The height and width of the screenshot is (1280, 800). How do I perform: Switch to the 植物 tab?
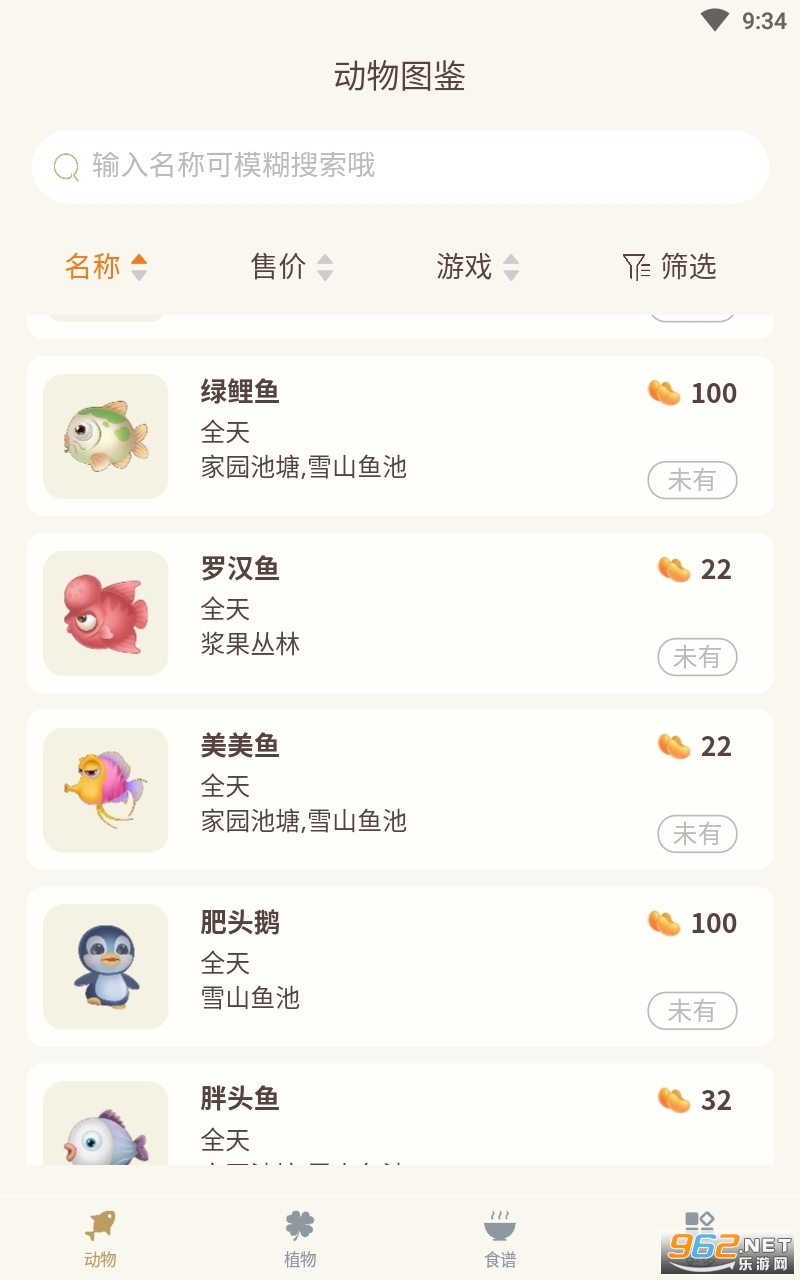[x=300, y=1238]
